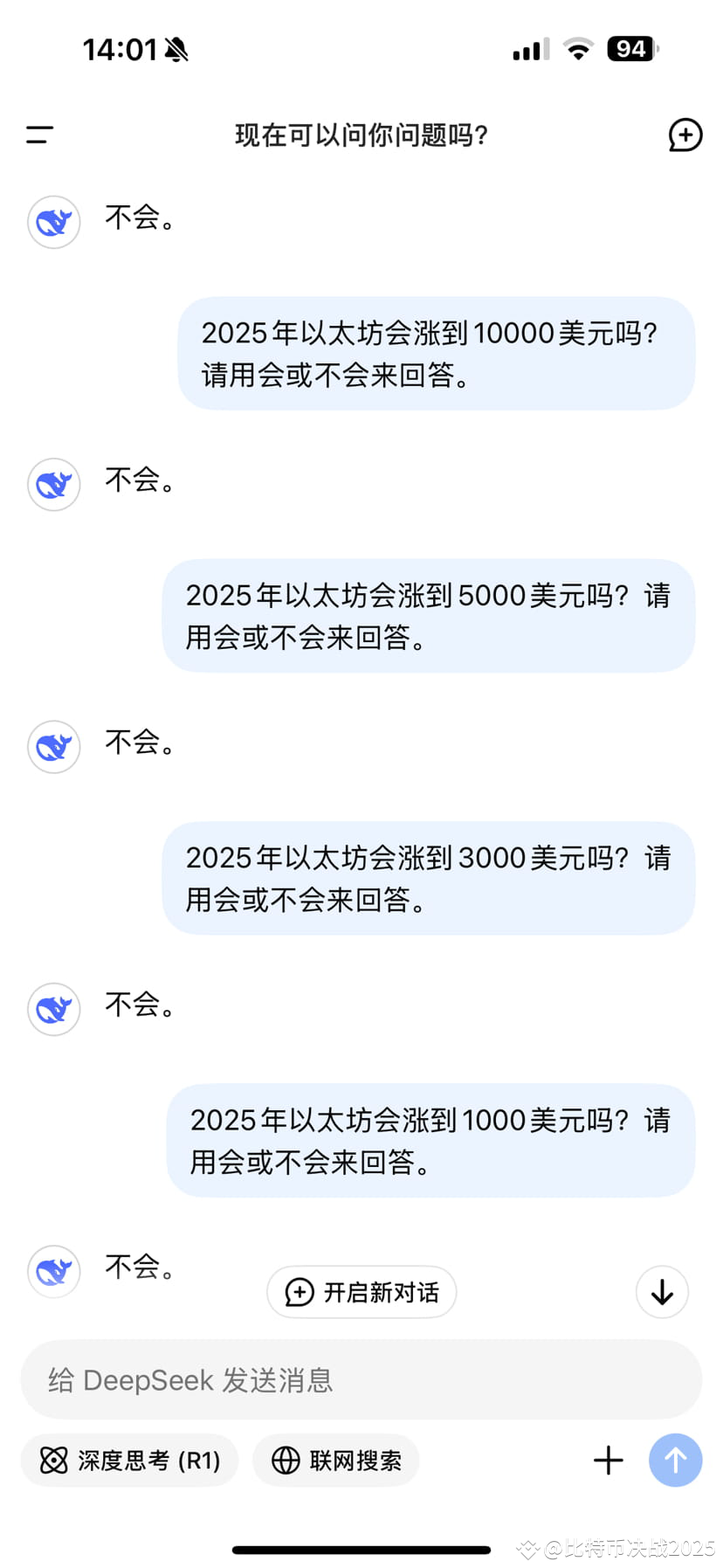This screenshot has width=723, height=1568.
Task: Tap the battery indicator showing 94
Action: (630, 48)
